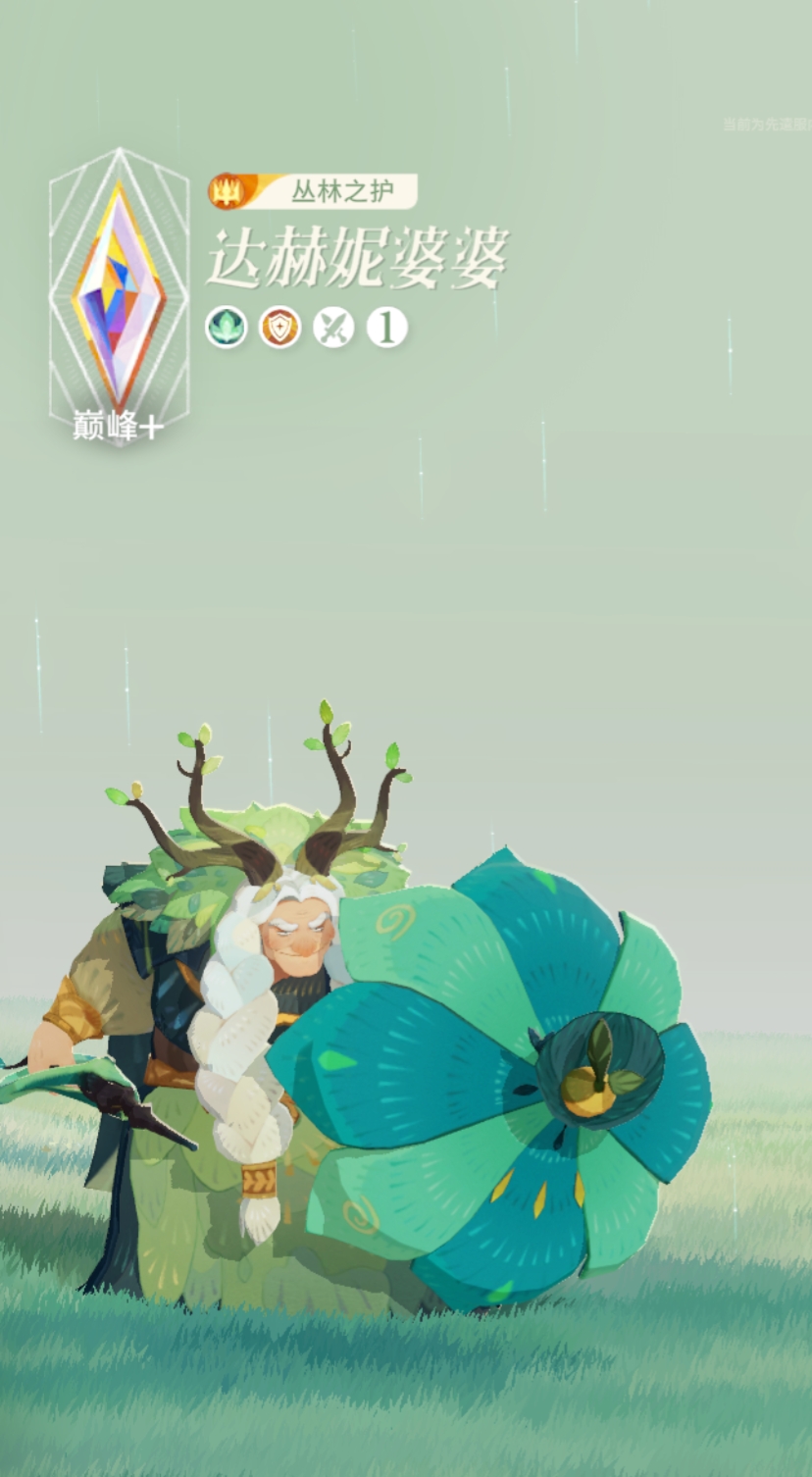Tap the green faction leaf icon

coord(226,328)
